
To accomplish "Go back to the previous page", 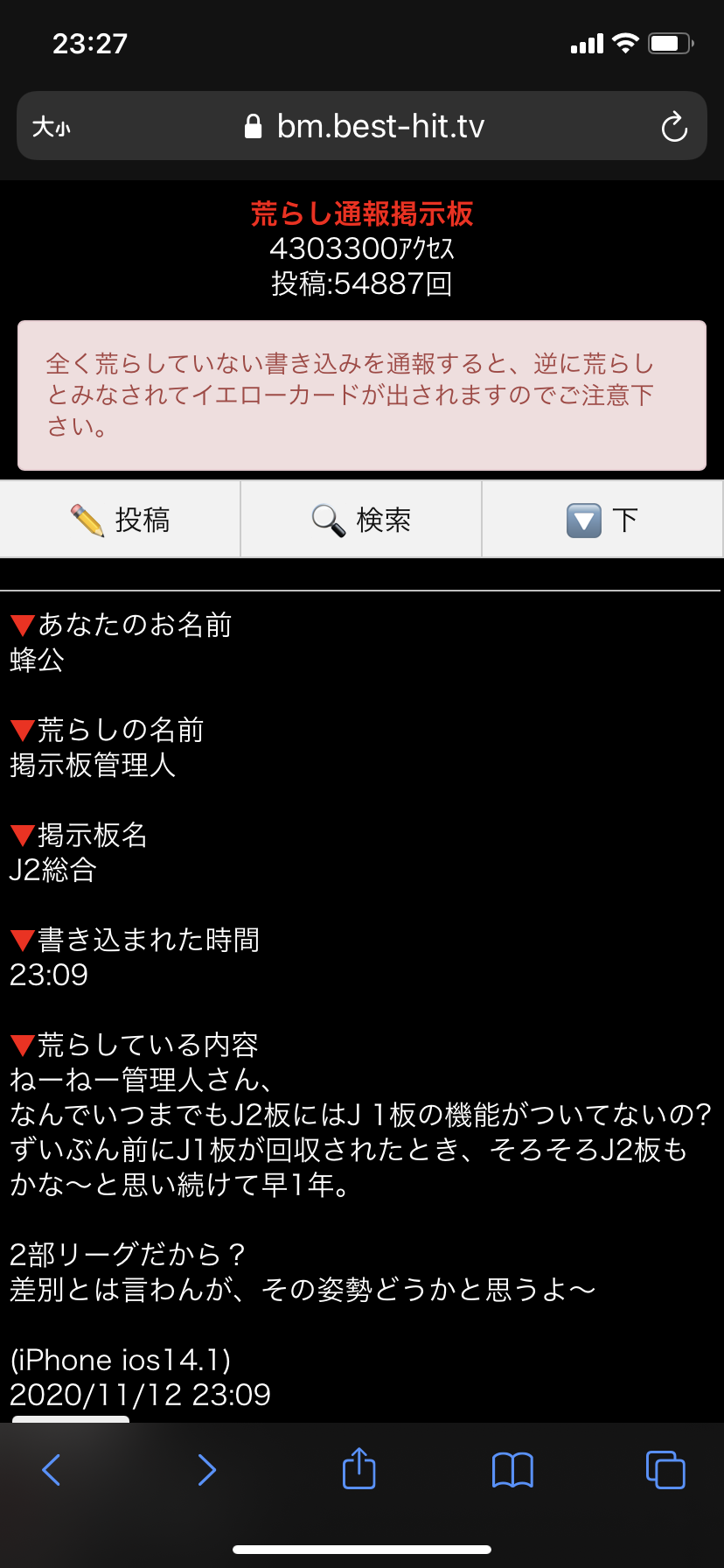I will pos(52,1469).
